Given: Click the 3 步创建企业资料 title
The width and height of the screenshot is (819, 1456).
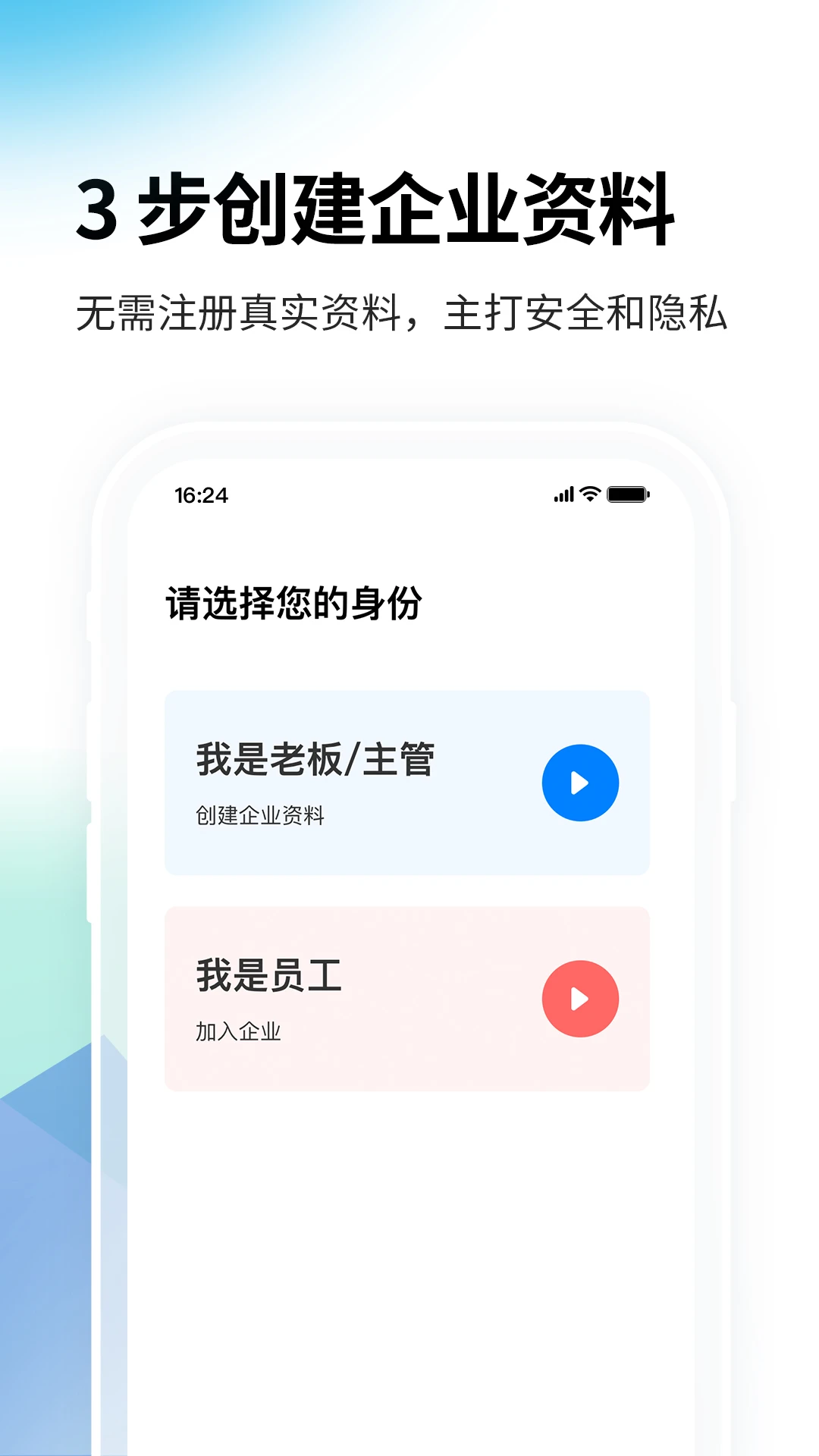Looking at the screenshot, I should point(409,210).
